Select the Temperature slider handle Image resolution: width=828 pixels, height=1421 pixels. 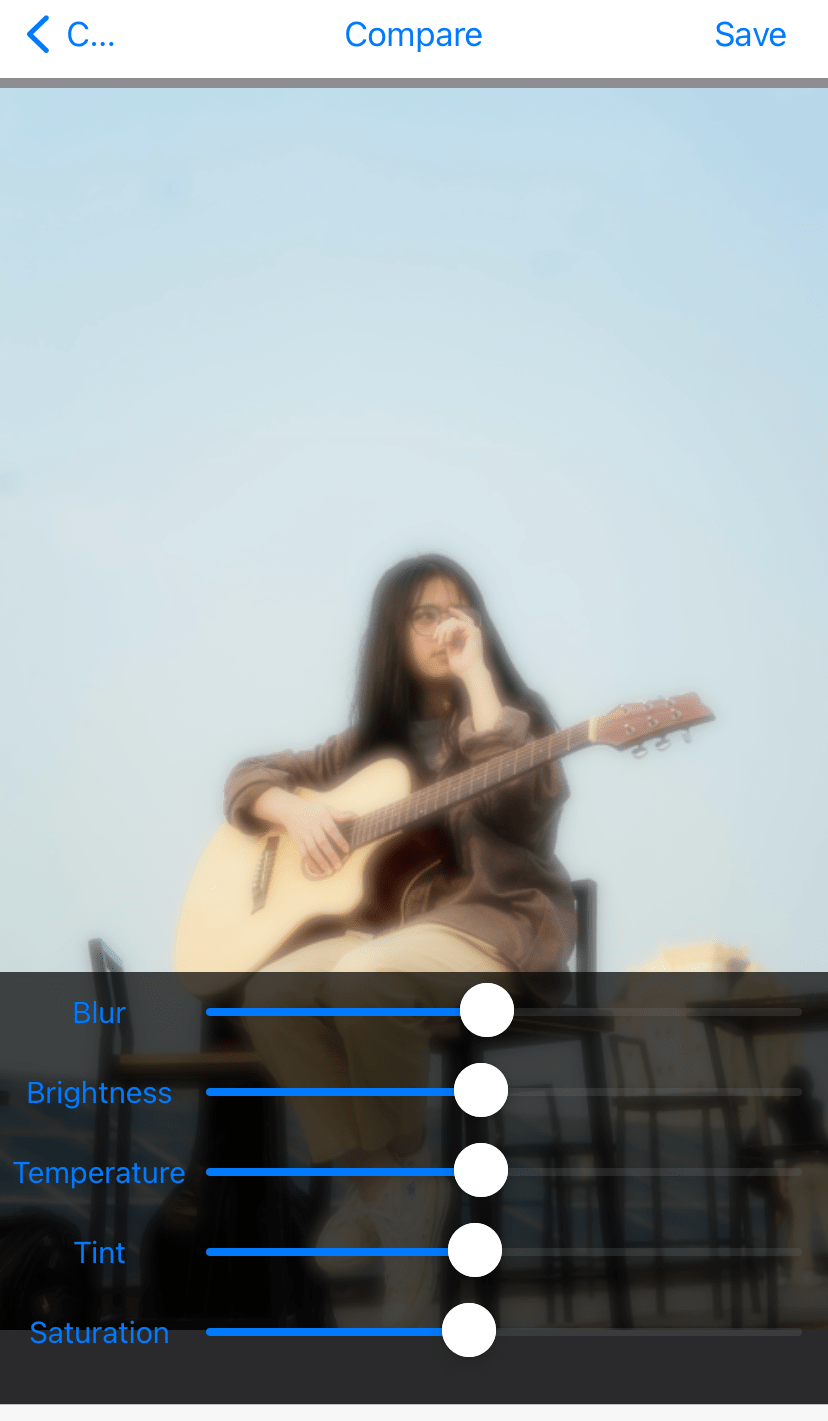pyautogui.click(x=481, y=1171)
